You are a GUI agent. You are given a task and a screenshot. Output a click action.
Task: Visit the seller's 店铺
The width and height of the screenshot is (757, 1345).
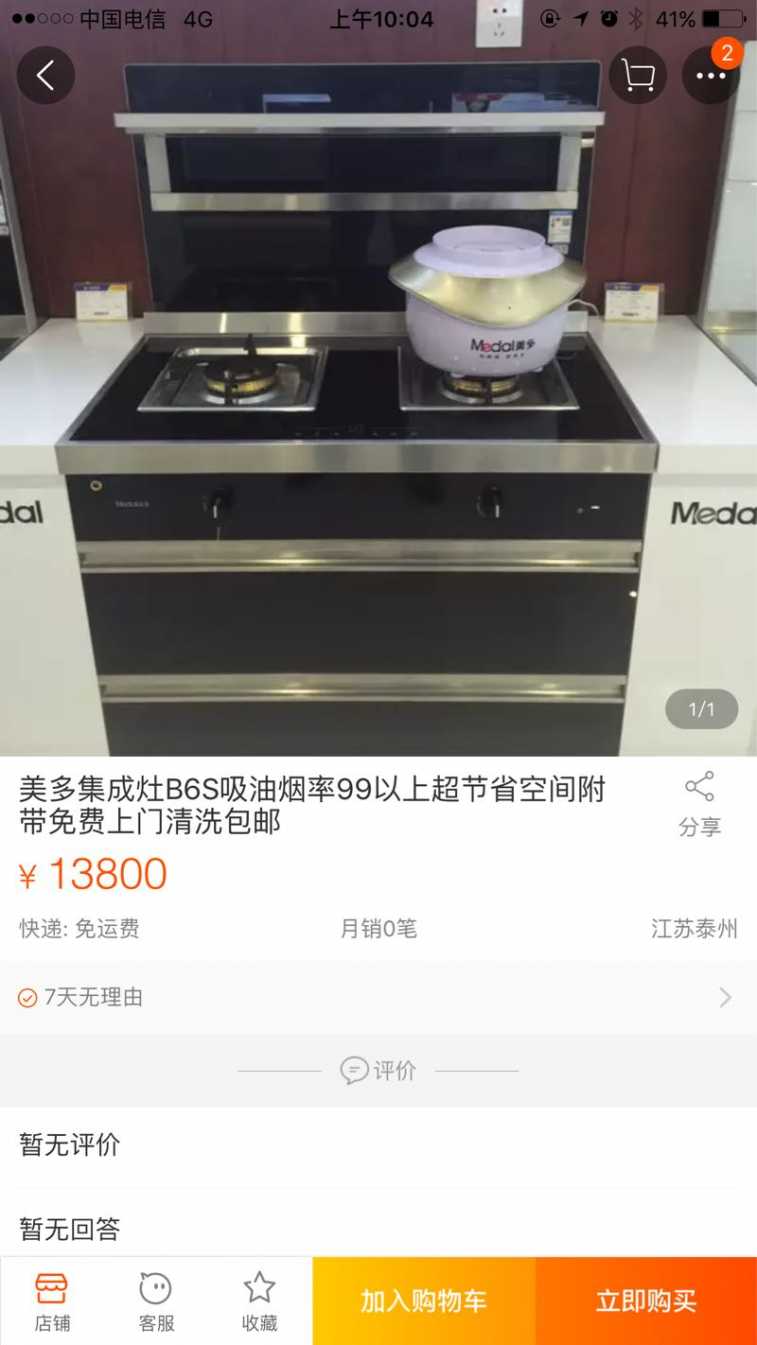[x=52, y=1301]
